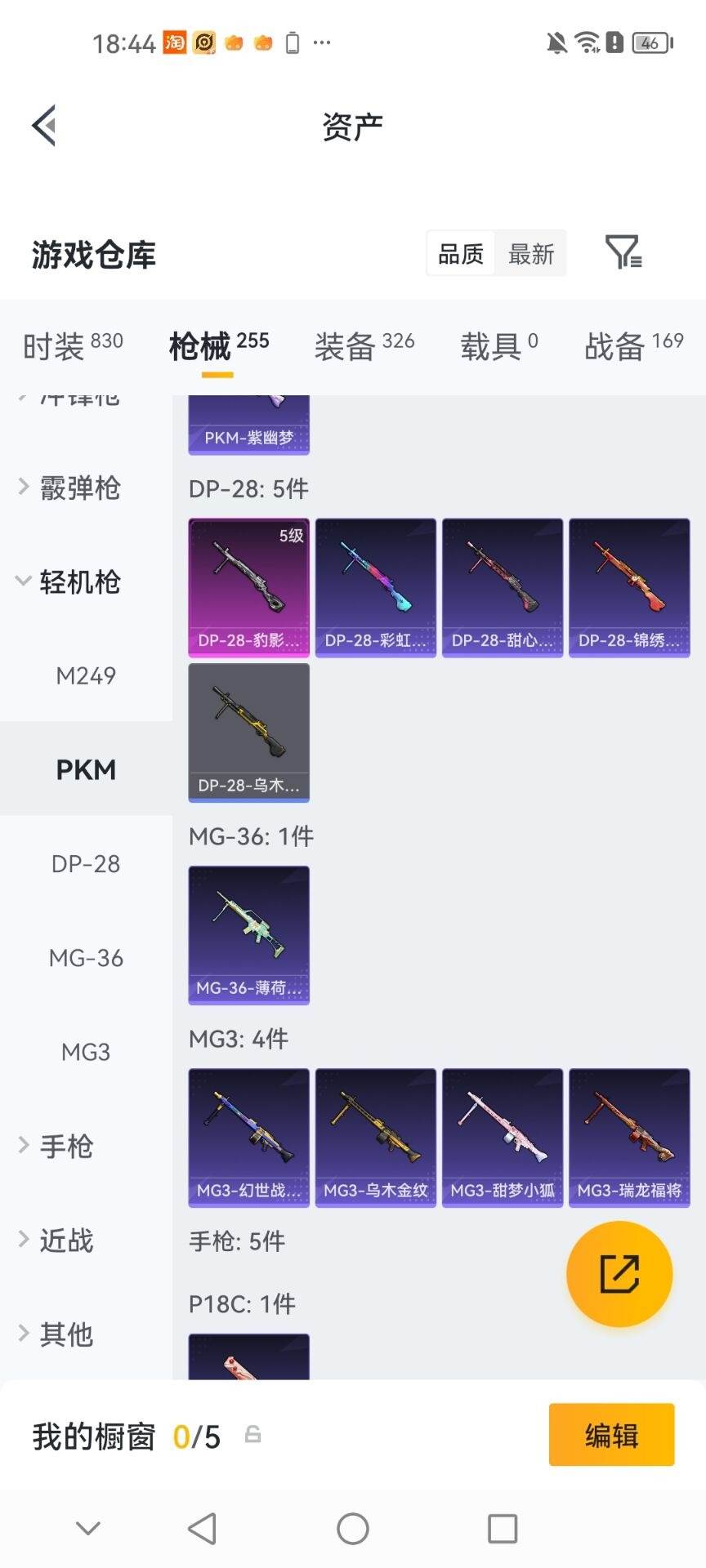Tap 编辑 to edit my showcase
Viewport: 706px width, 1568px height.
[611, 1435]
